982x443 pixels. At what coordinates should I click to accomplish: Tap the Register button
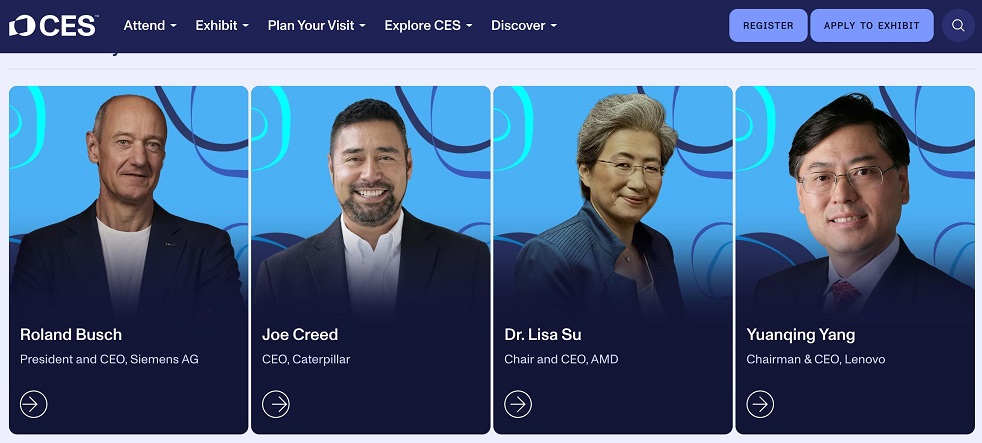[x=768, y=26]
